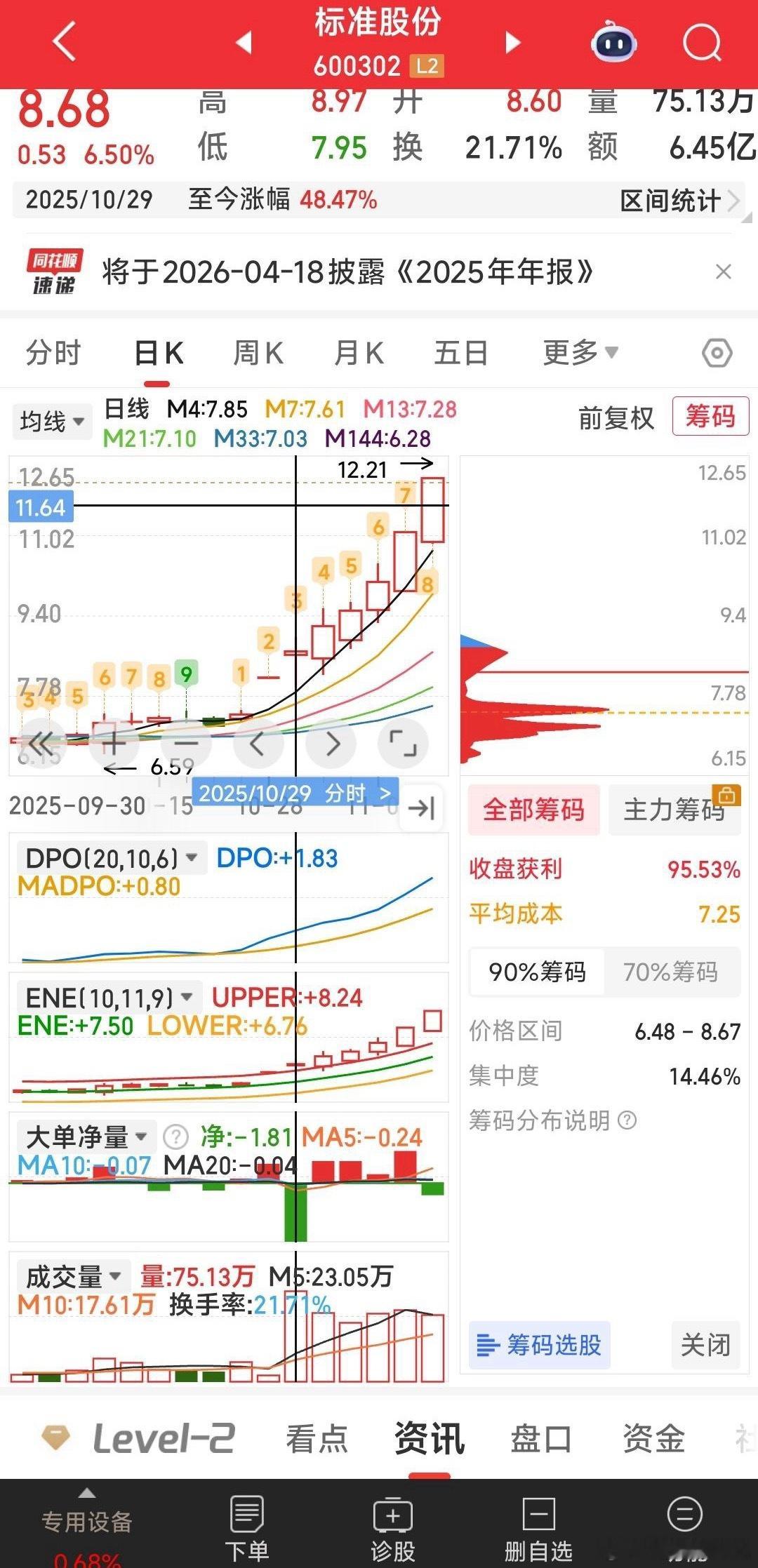Open the chart settings hexagon icon
Viewport: 758px width, 1568px height.
tap(717, 352)
